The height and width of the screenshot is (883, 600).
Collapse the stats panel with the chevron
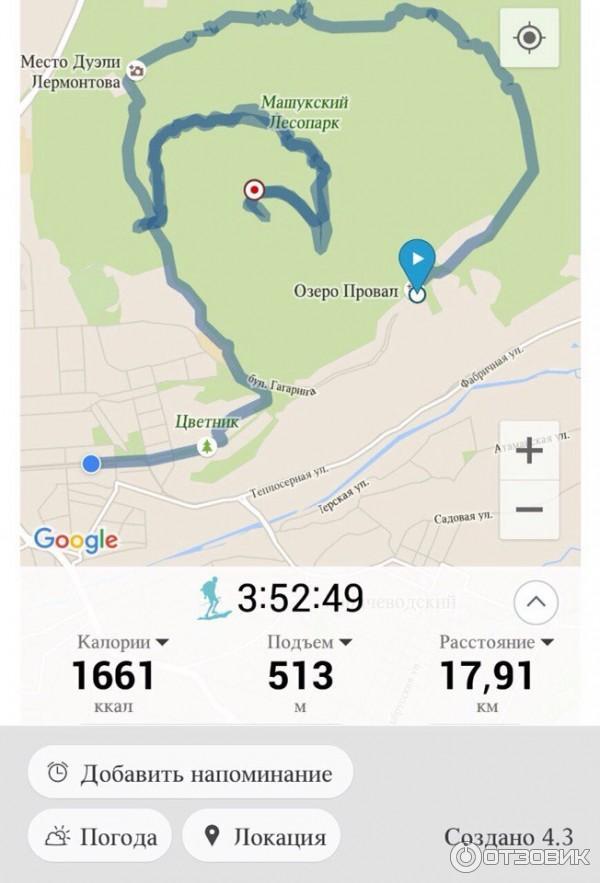point(536,602)
